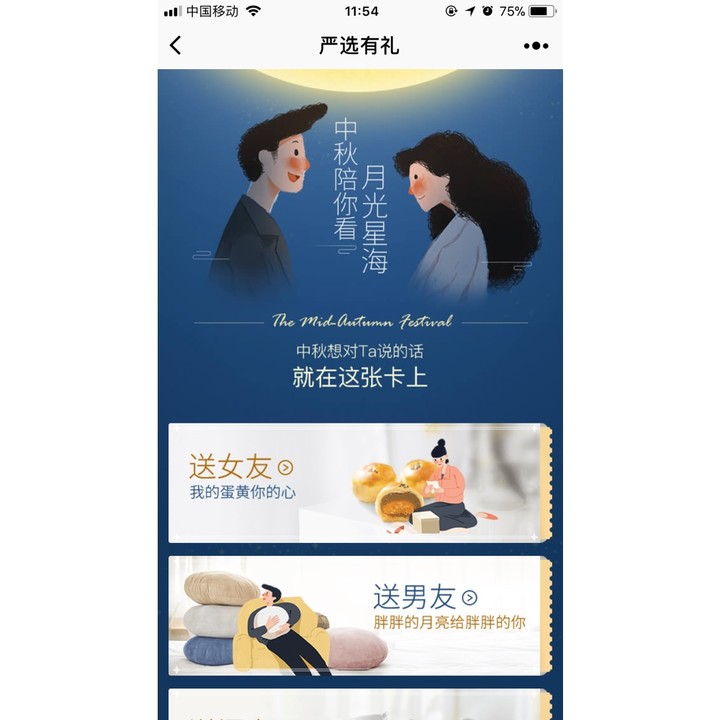Screen dimensions: 720x720
Task: Open the 送女友 gift card
Action: 358,482
